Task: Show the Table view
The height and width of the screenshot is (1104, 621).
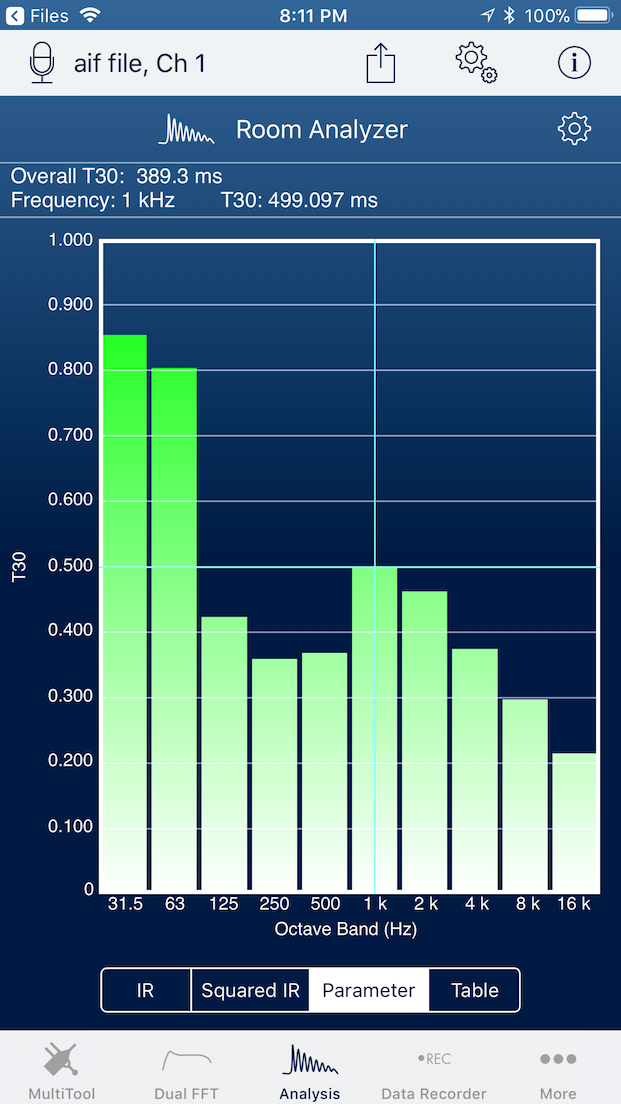Action: pyautogui.click(x=474, y=990)
